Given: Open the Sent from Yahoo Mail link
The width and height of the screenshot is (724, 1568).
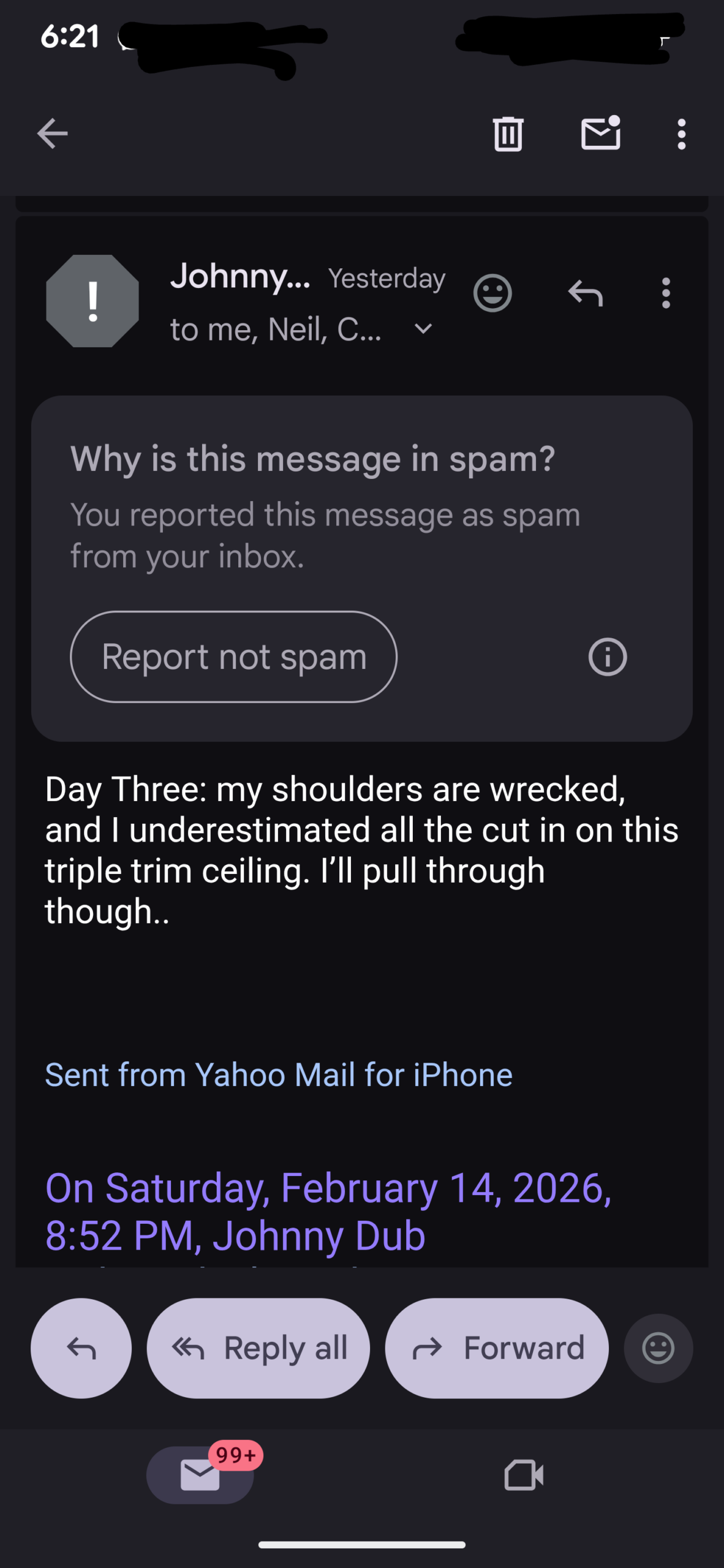Looking at the screenshot, I should click(x=279, y=1075).
